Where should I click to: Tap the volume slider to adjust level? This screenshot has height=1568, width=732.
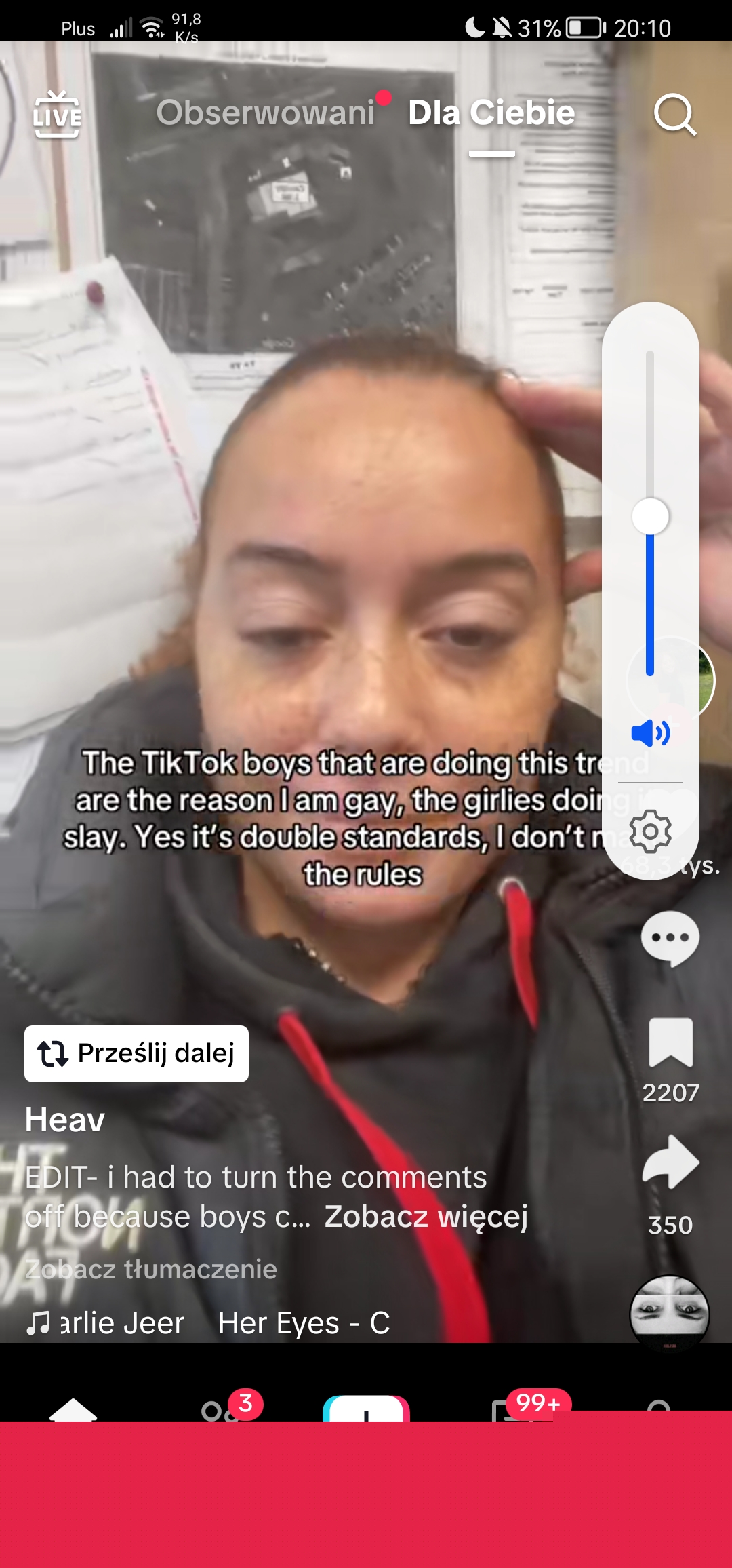click(650, 516)
